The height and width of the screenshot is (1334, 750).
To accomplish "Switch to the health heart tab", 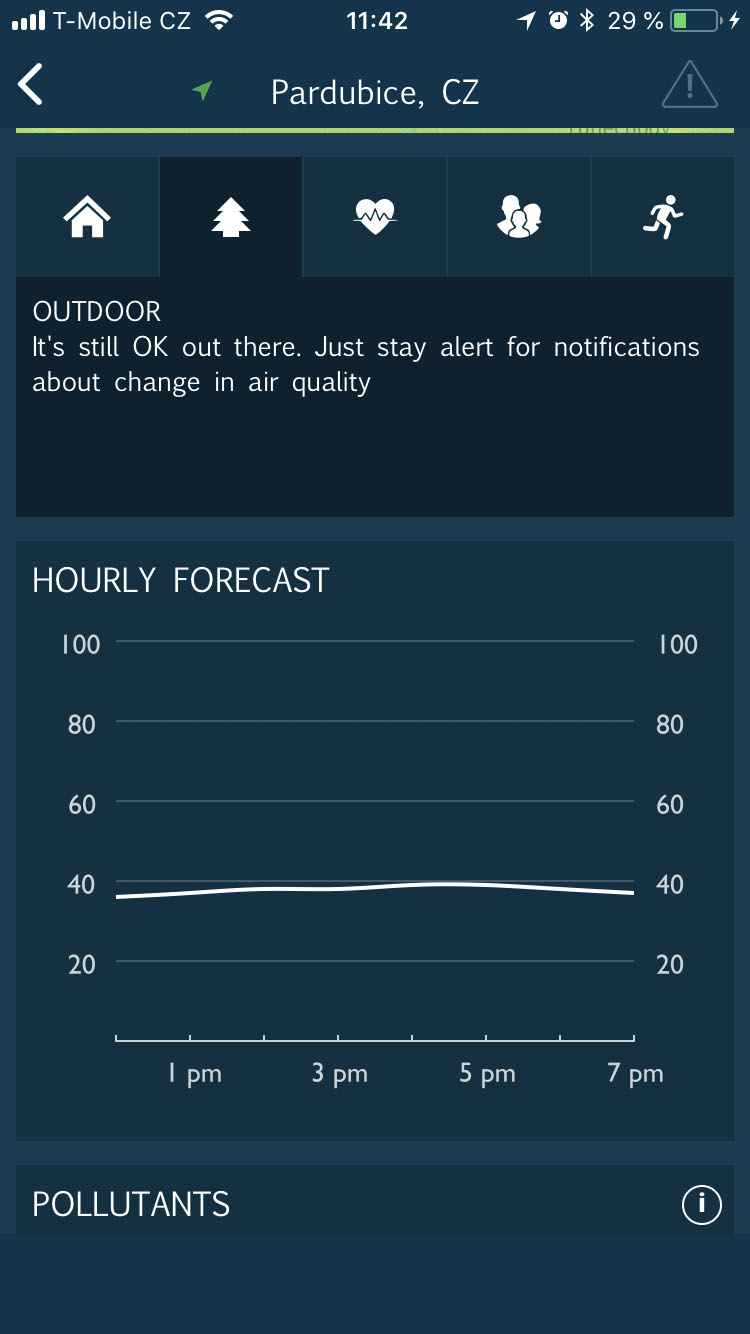I will tap(375, 216).
